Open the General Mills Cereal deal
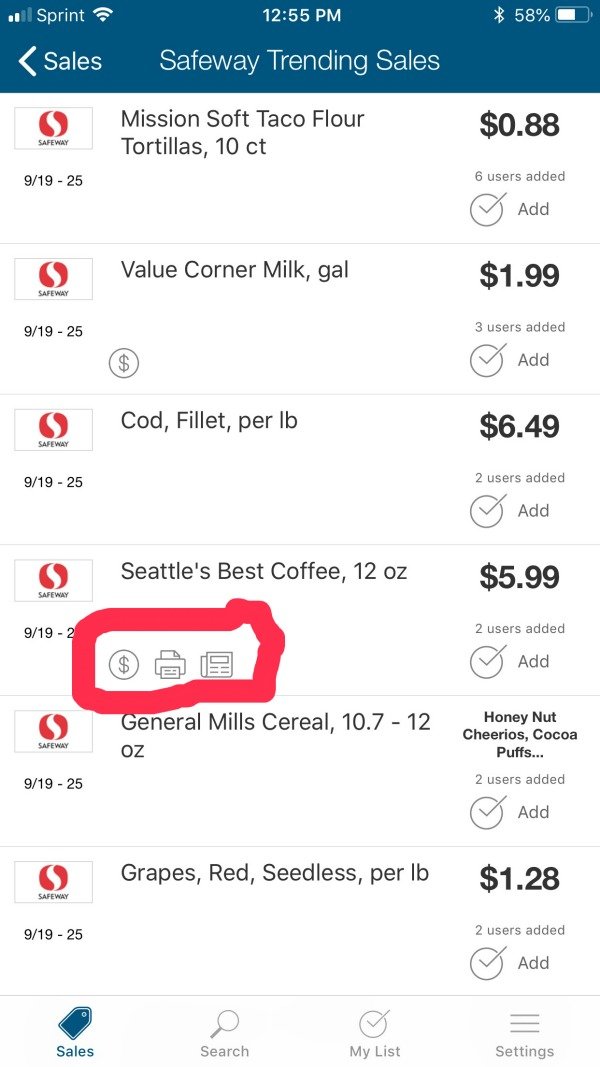This screenshot has height=1067, width=600. 300,771
